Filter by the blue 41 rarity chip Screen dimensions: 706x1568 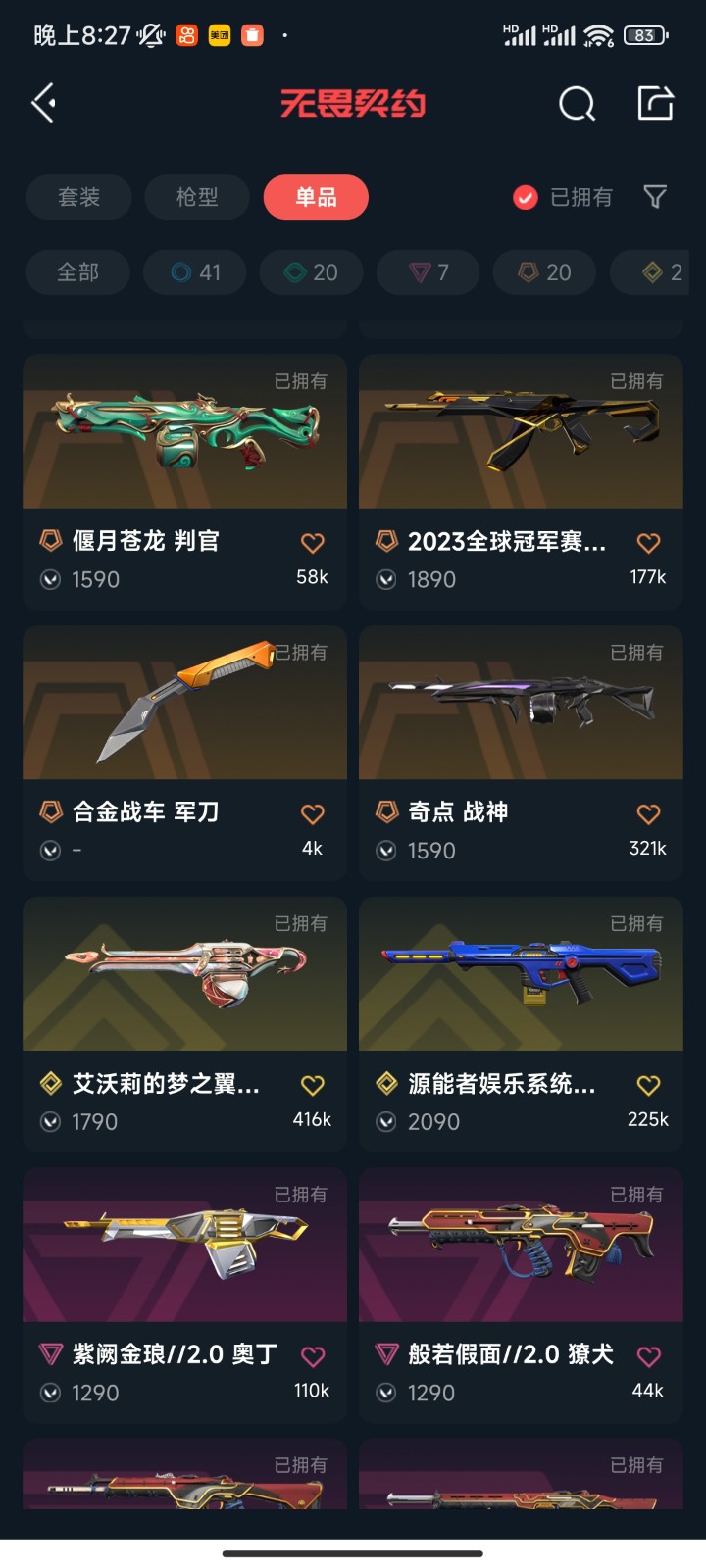click(x=195, y=272)
